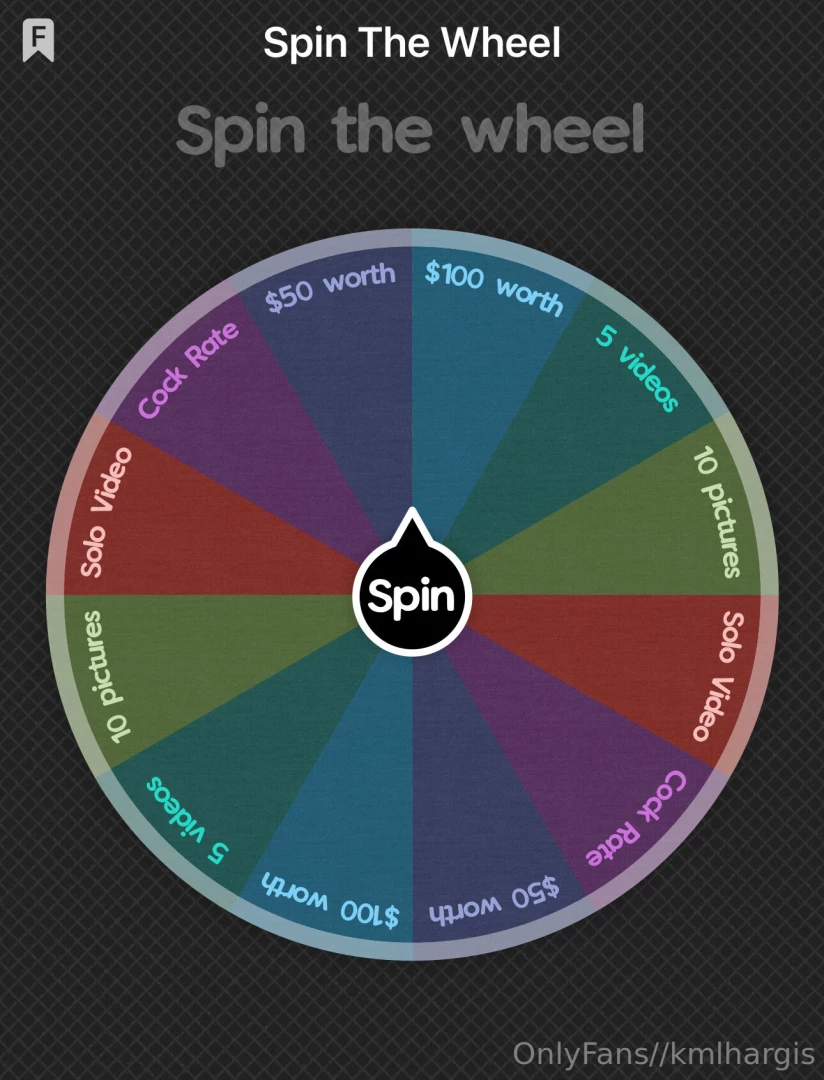This screenshot has width=824, height=1080.
Task: Click the Spin The Wheel title text
Action: click(412, 42)
